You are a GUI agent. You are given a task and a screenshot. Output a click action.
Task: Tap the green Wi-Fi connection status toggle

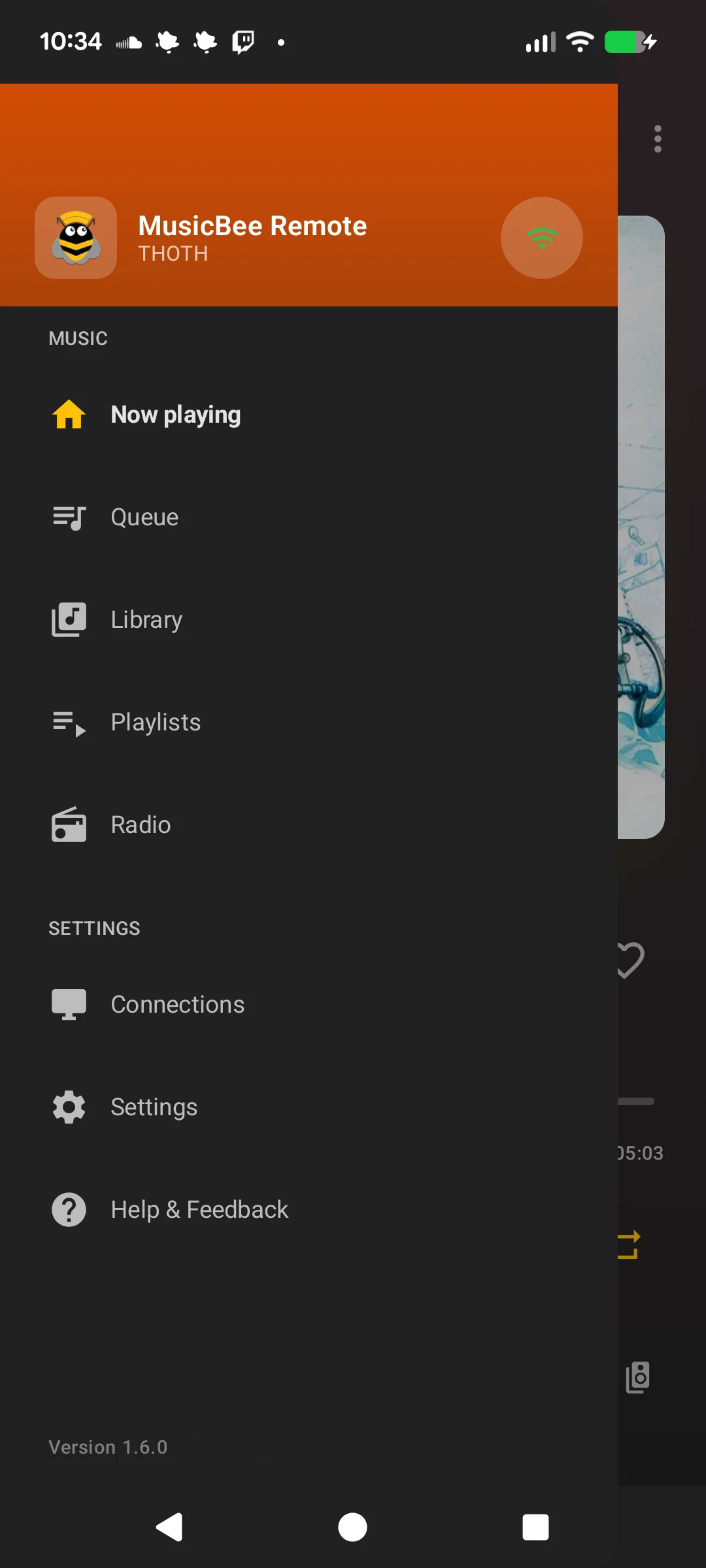(541, 238)
